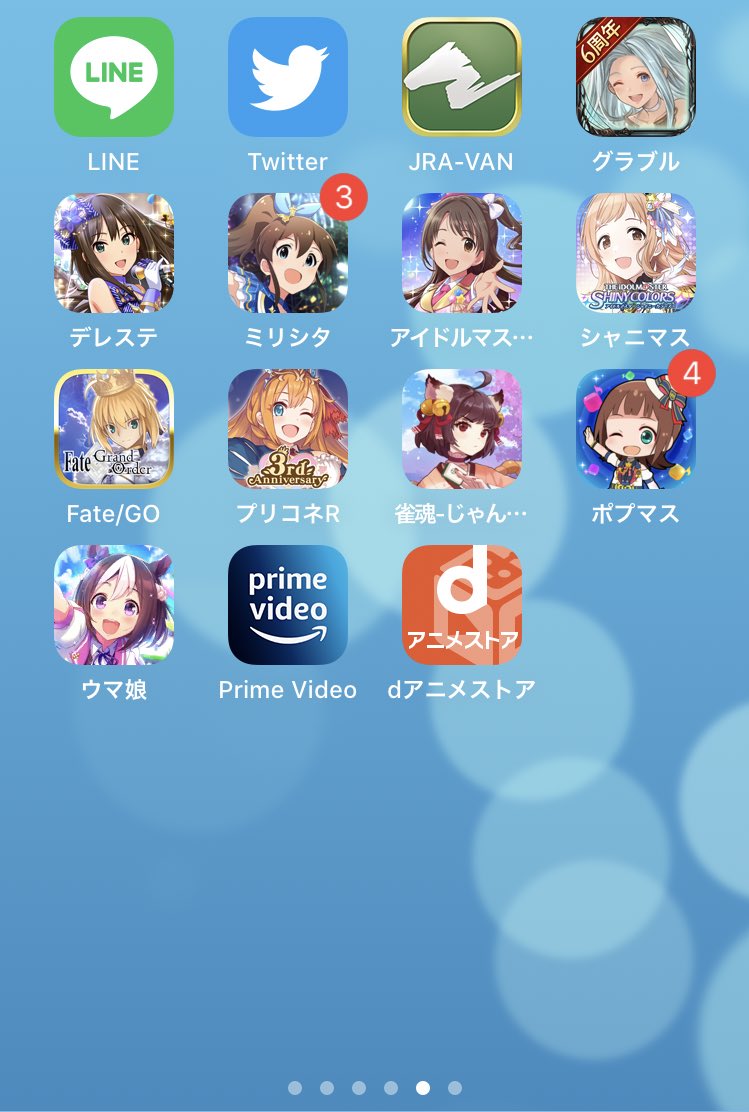Tap the home screen page indicator dots
Viewport: 749px width, 1112px height.
375,1087
